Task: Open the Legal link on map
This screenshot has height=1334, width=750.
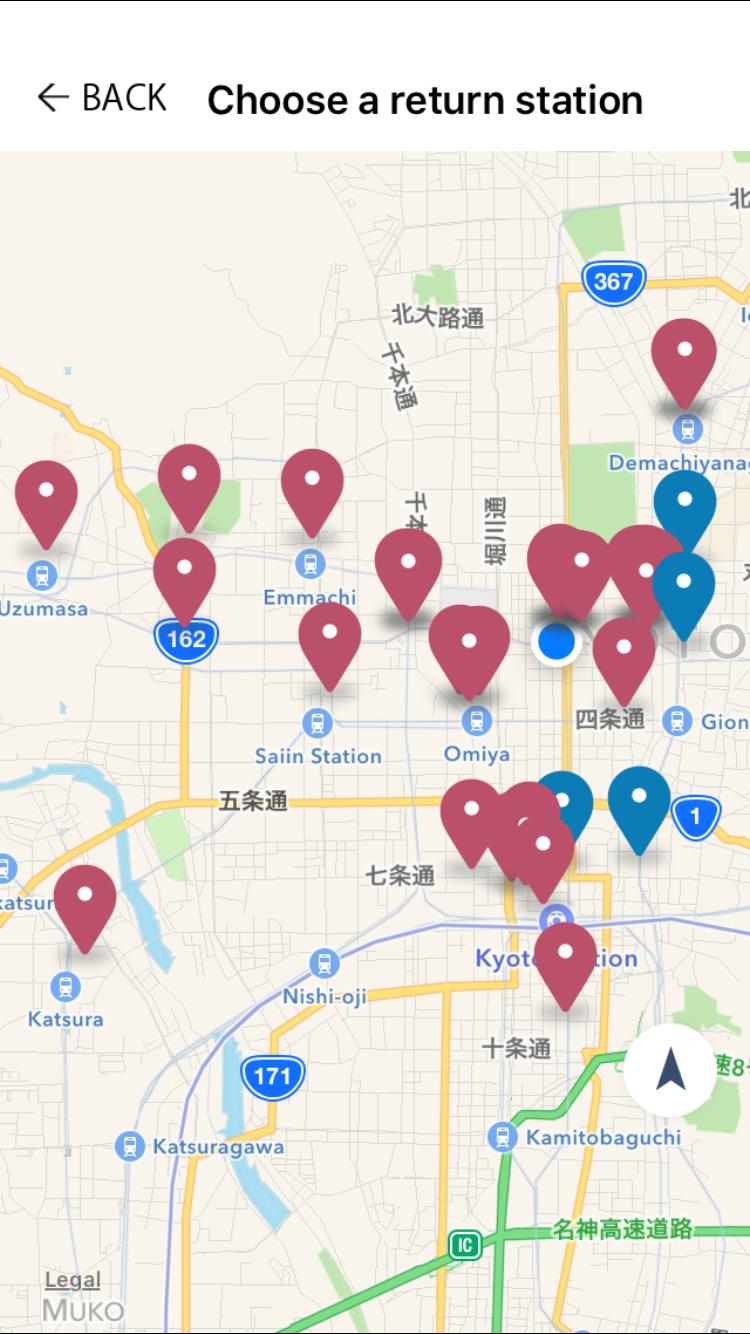Action: pyautogui.click(x=73, y=1280)
